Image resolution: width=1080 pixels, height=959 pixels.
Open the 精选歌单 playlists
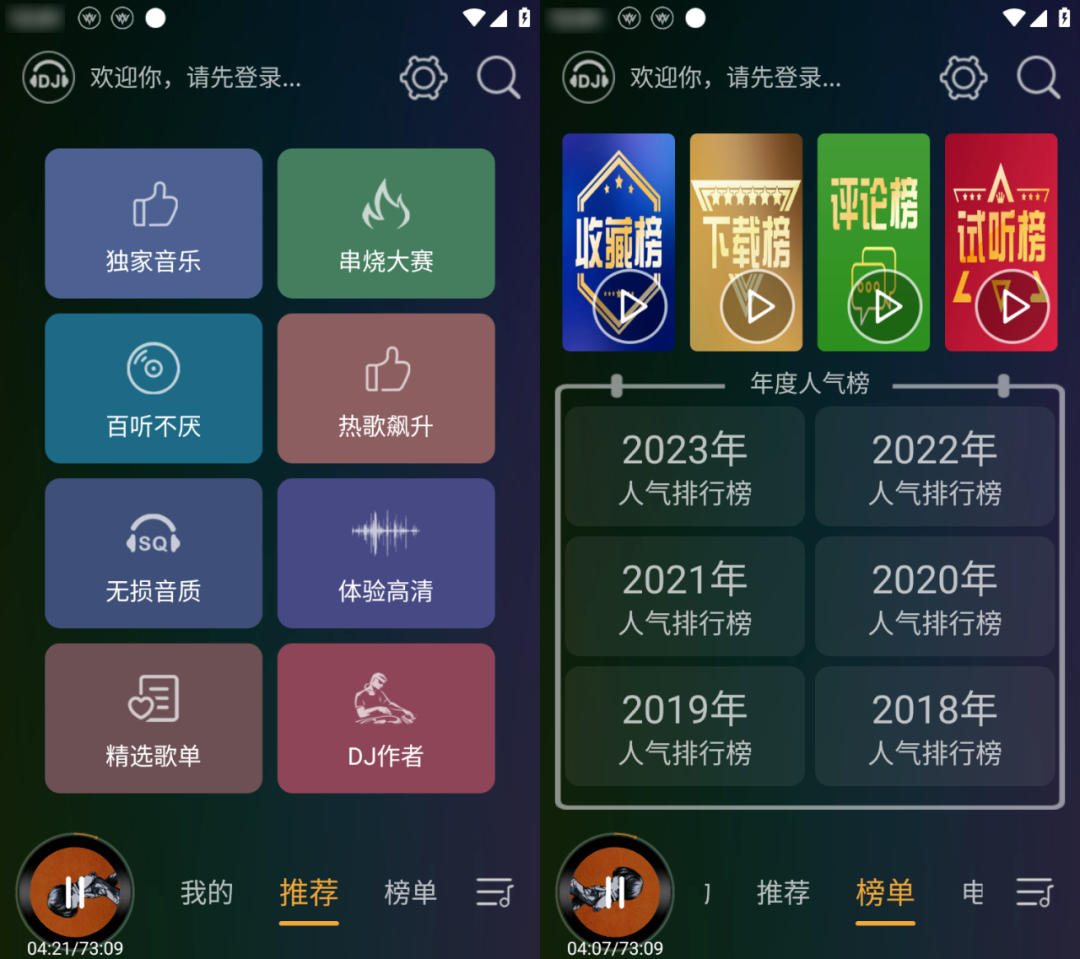(x=153, y=718)
